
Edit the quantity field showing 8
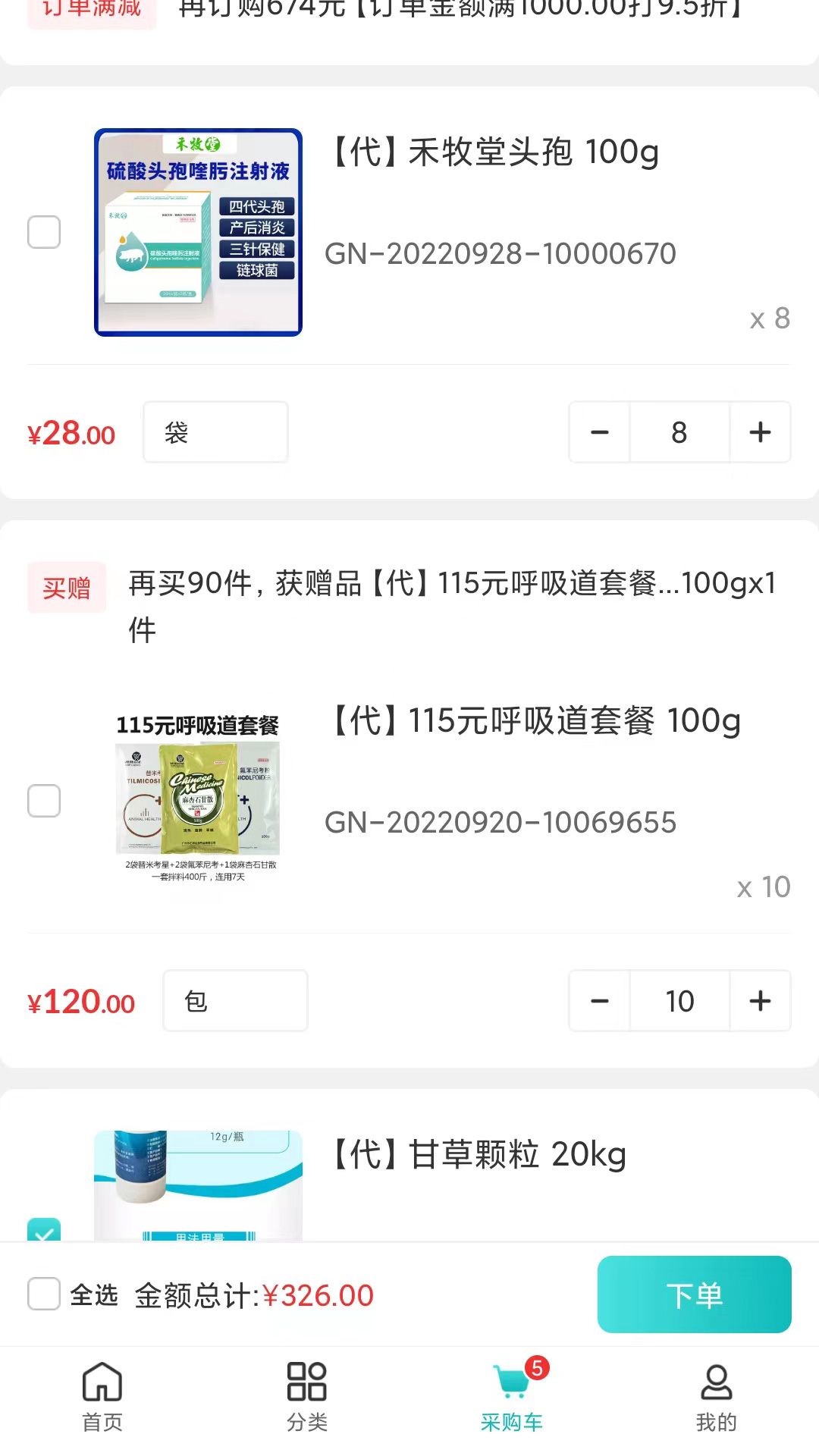(x=679, y=432)
